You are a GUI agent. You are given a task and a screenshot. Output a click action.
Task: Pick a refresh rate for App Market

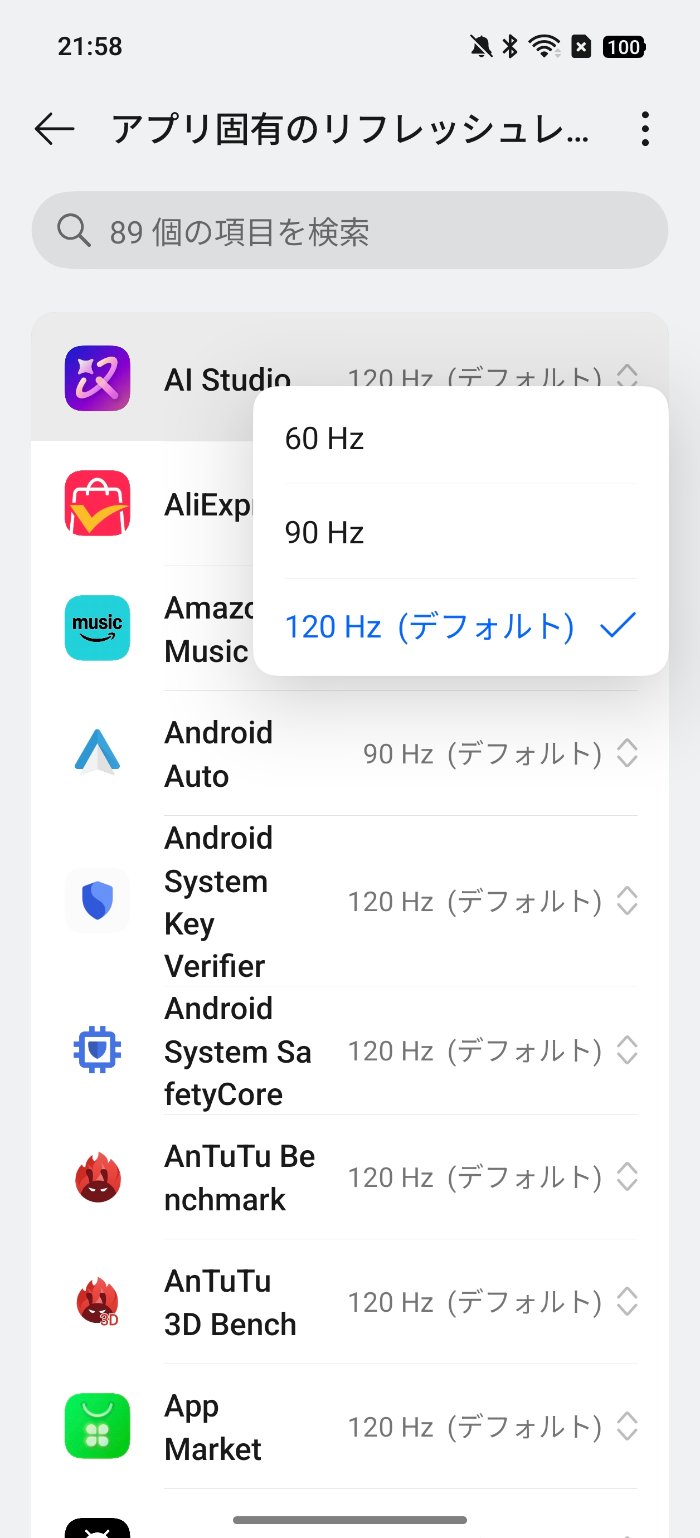click(x=492, y=1427)
